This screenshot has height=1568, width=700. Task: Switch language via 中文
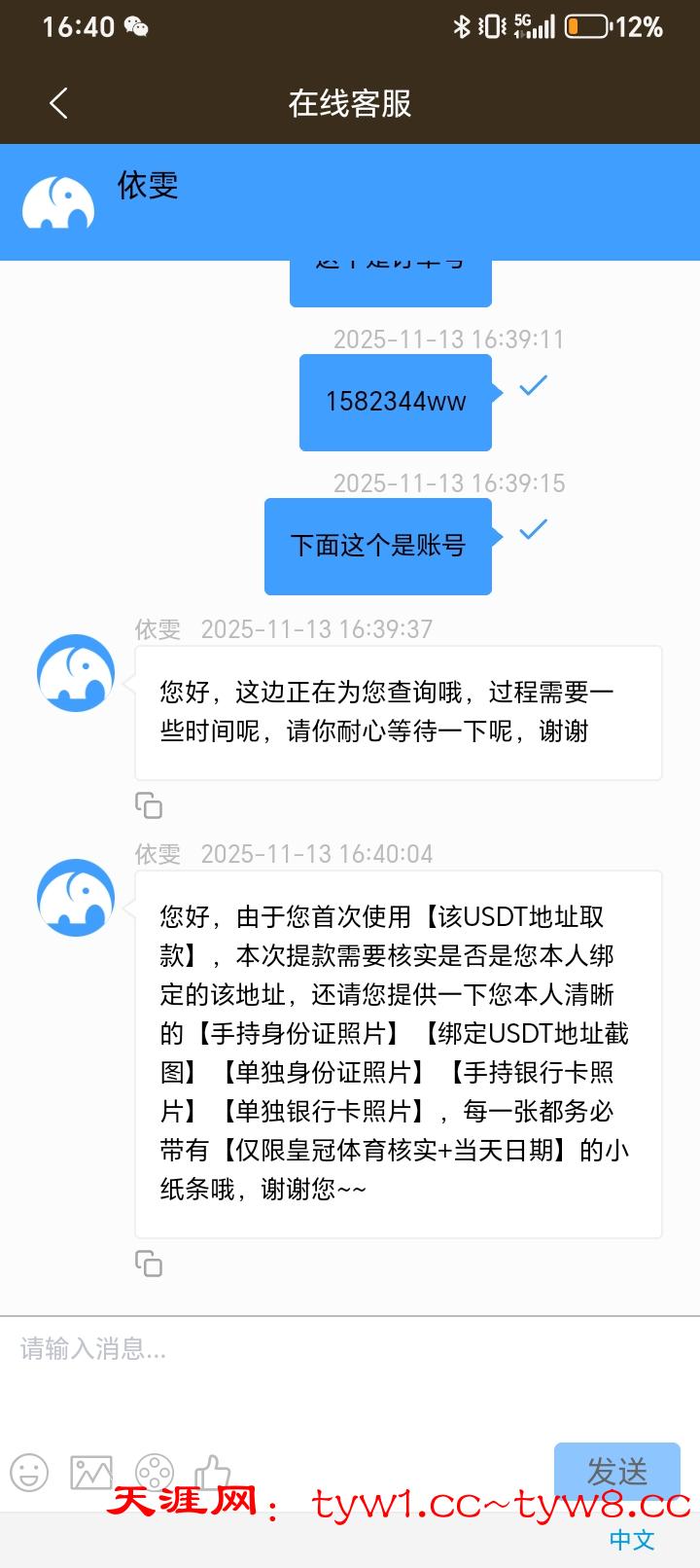pyautogui.click(x=632, y=1540)
